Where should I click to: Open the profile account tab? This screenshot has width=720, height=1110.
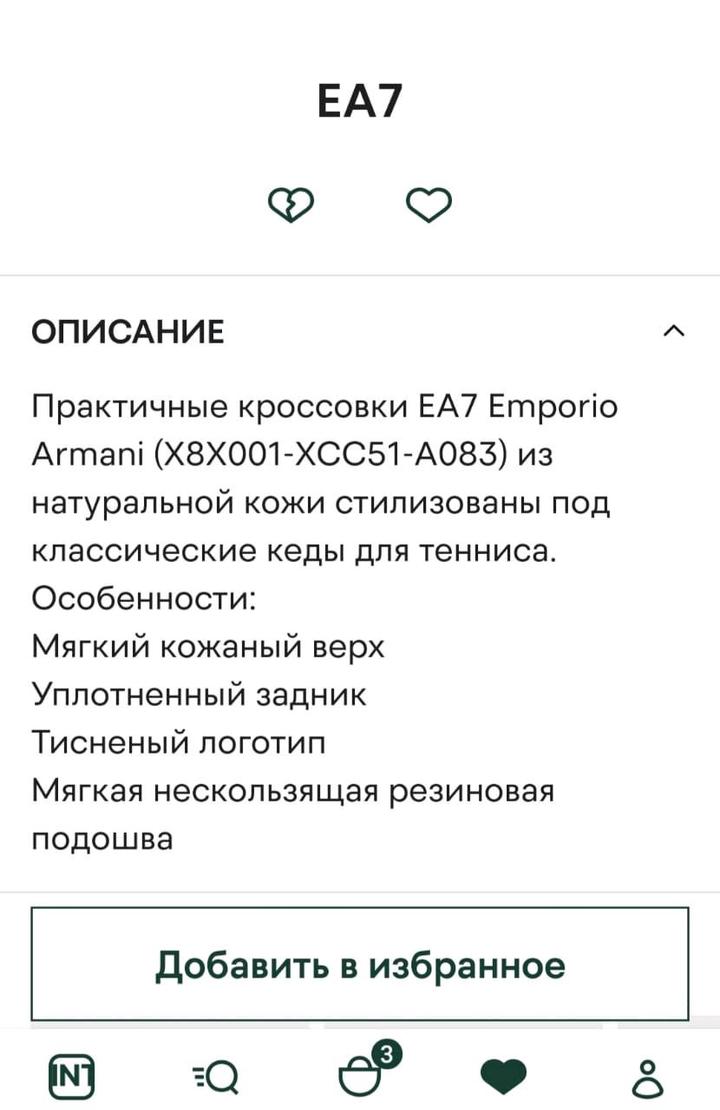(x=648, y=1077)
